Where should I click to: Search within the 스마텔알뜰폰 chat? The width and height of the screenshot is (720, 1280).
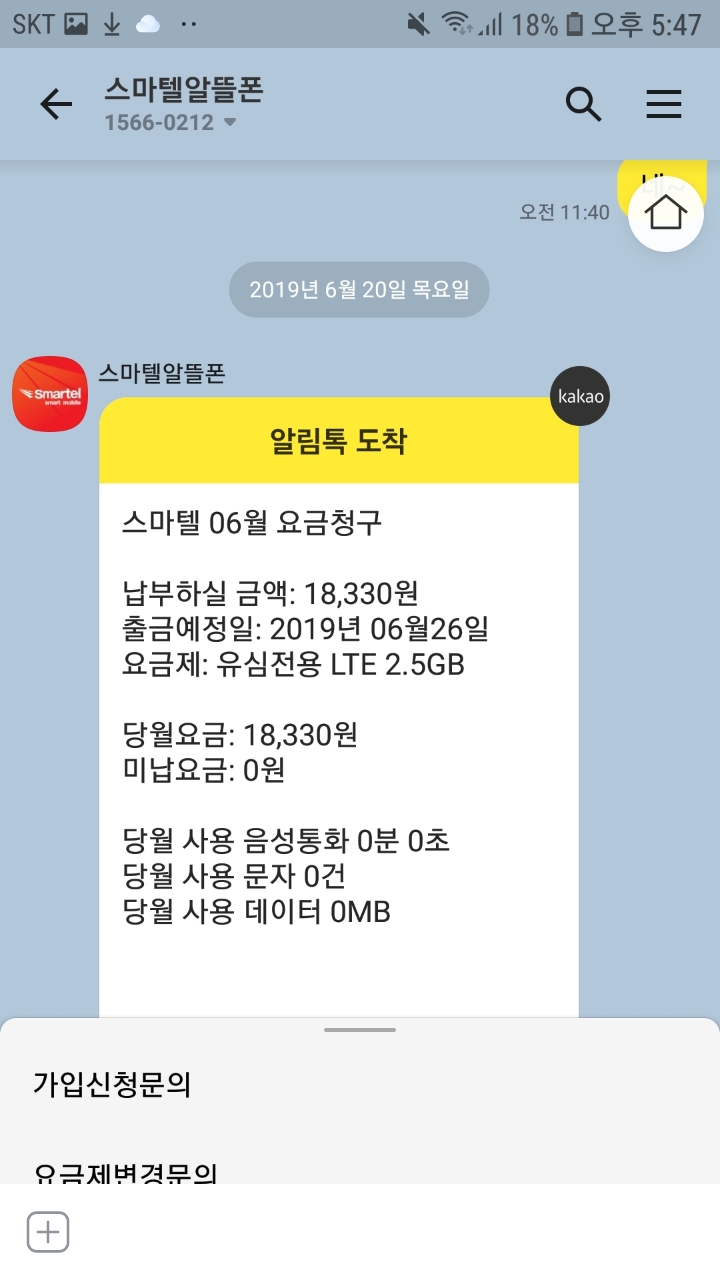point(584,103)
